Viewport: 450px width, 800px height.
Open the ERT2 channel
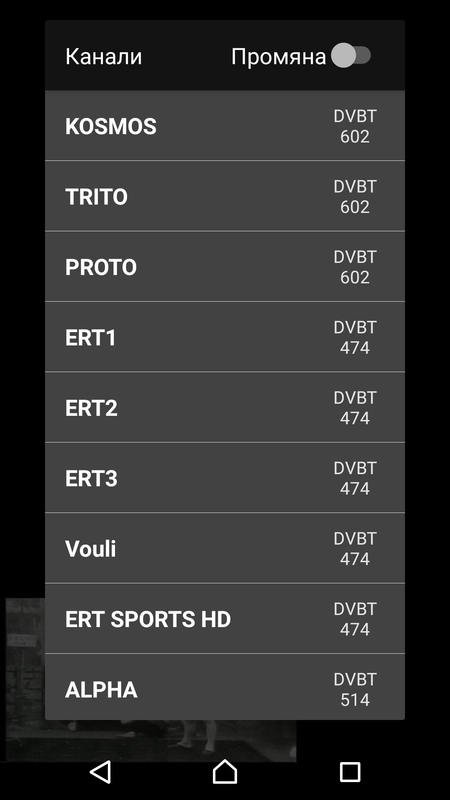click(225, 408)
